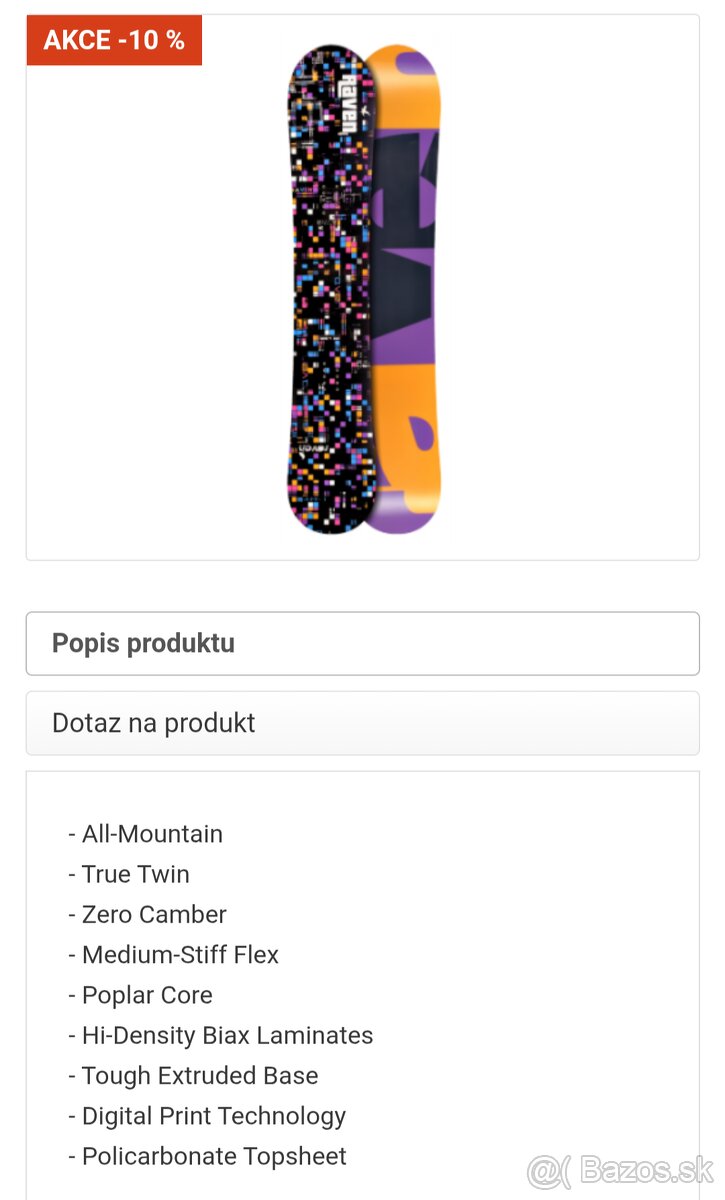
Task: Click the Zero Camber spec entry
Action: click(x=146, y=914)
